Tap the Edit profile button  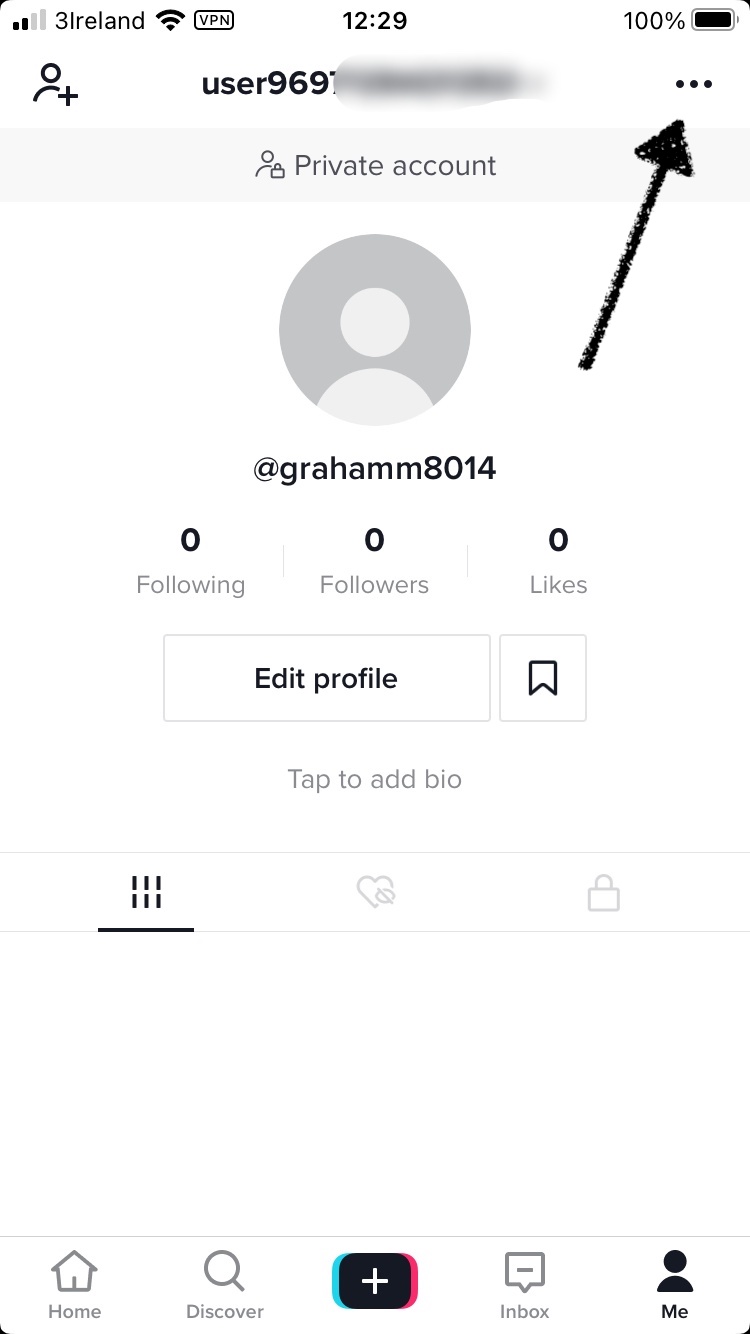326,678
